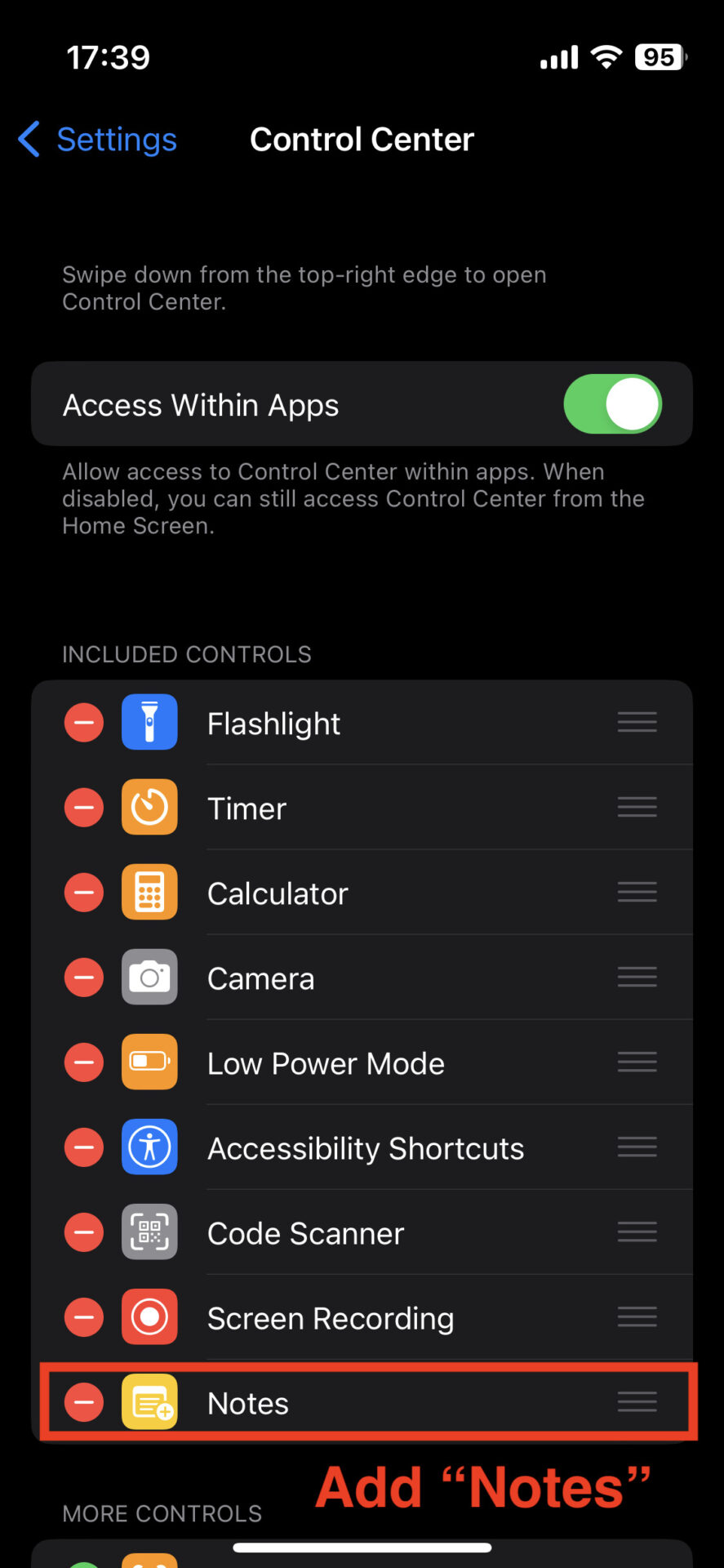This screenshot has width=724, height=1568.
Task: Select the Accessibility Shortcuts icon
Action: [x=149, y=1147]
